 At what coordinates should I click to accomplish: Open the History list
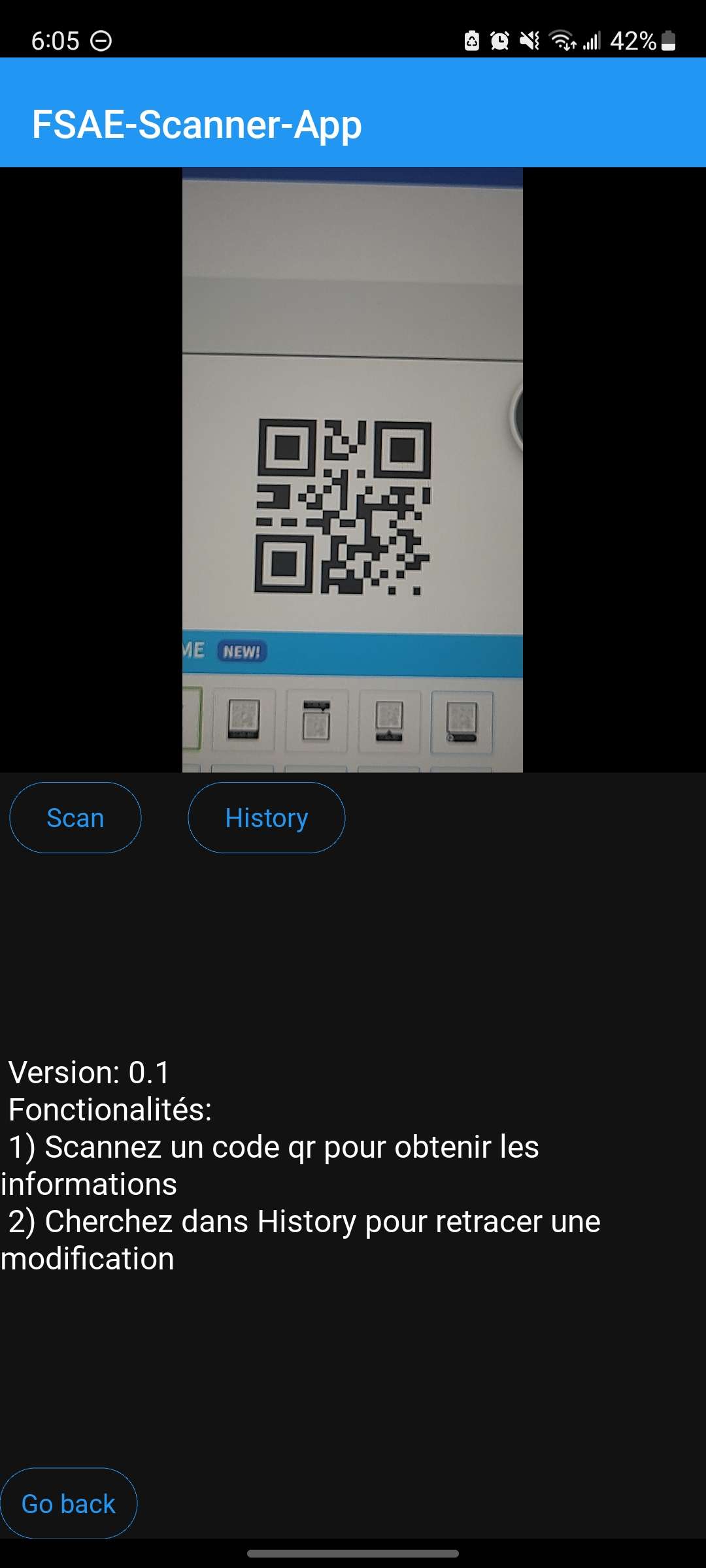(x=265, y=817)
